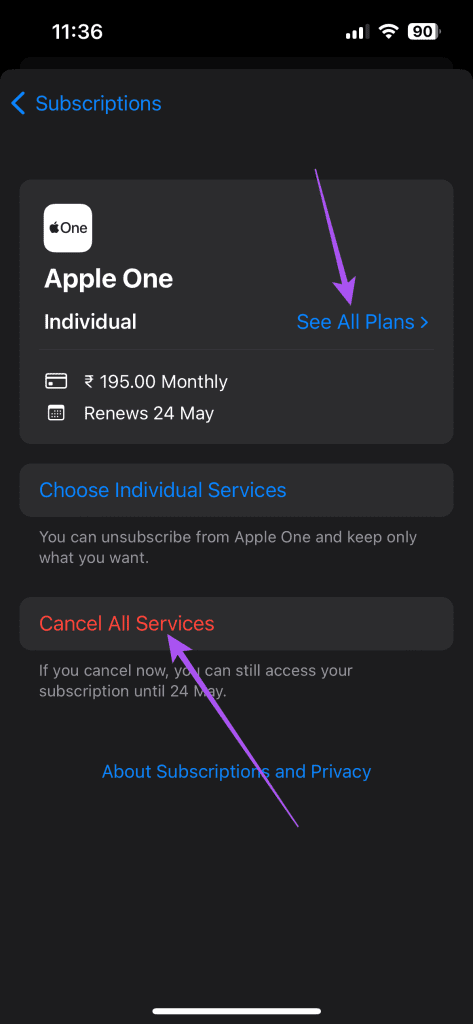Image resolution: width=473 pixels, height=1024 pixels.
Task: Tap Cancel All Services
Action: point(236,623)
